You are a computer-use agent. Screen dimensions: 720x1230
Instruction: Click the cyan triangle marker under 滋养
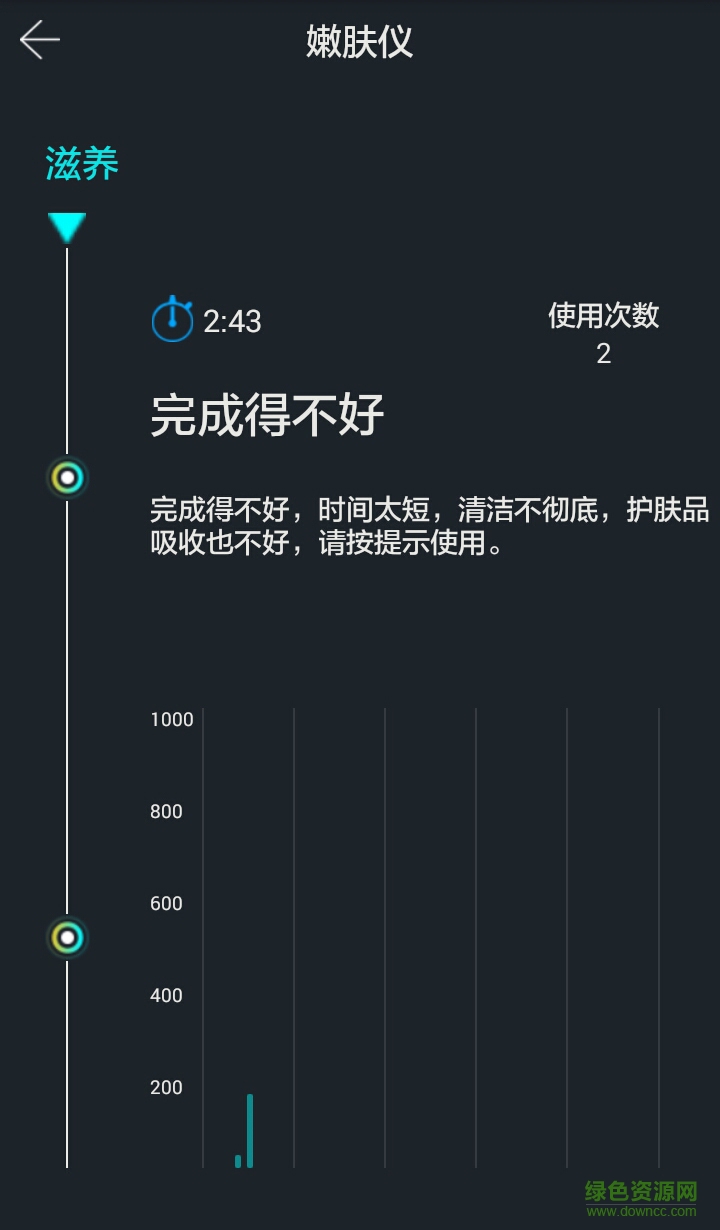click(x=67, y=228)
